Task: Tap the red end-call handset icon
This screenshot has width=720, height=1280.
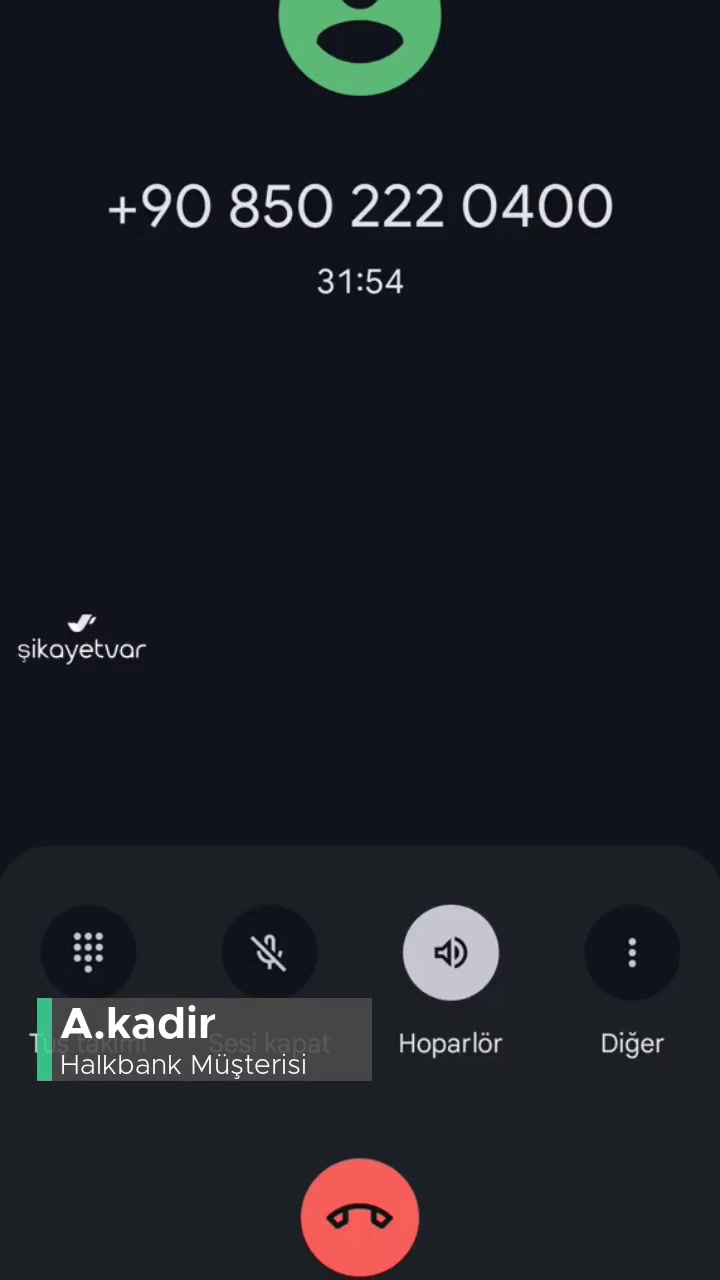Action: pyautogui.click(x=360, y=1215)
